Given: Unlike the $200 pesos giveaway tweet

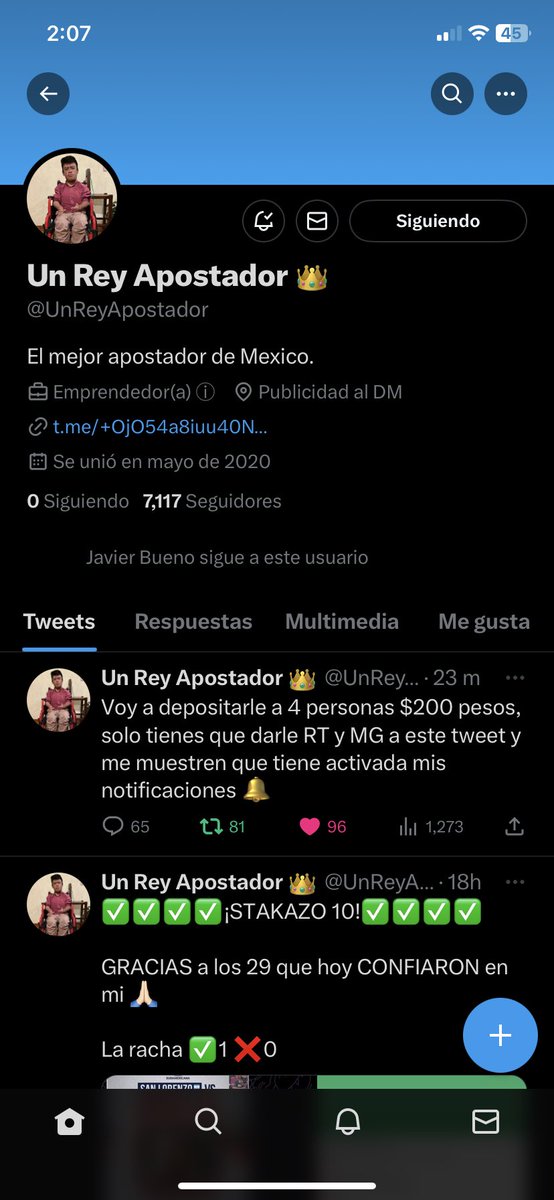Looking at the screenshot, I should click(322, 826).
